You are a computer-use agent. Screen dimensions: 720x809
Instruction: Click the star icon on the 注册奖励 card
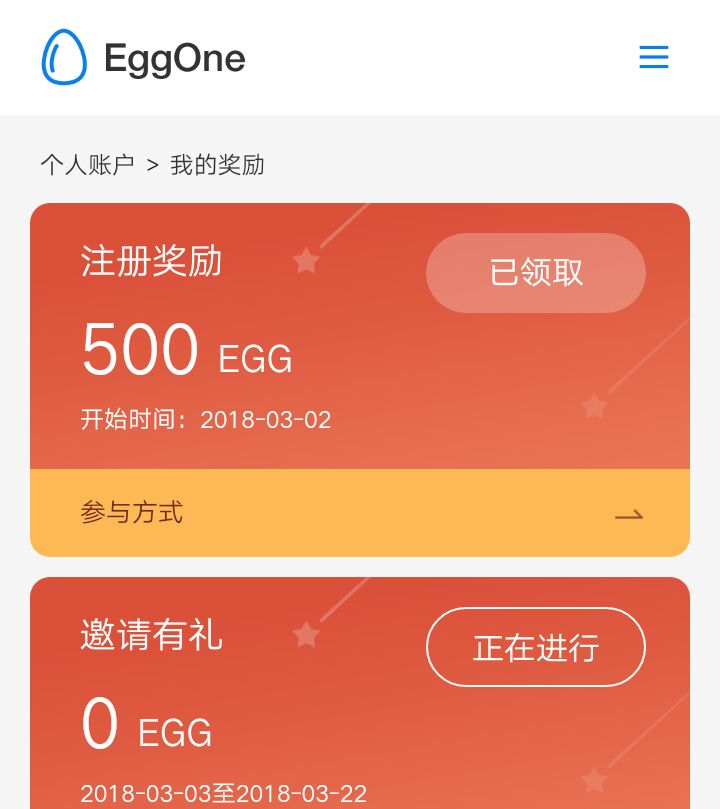click(x=306, y=261)
